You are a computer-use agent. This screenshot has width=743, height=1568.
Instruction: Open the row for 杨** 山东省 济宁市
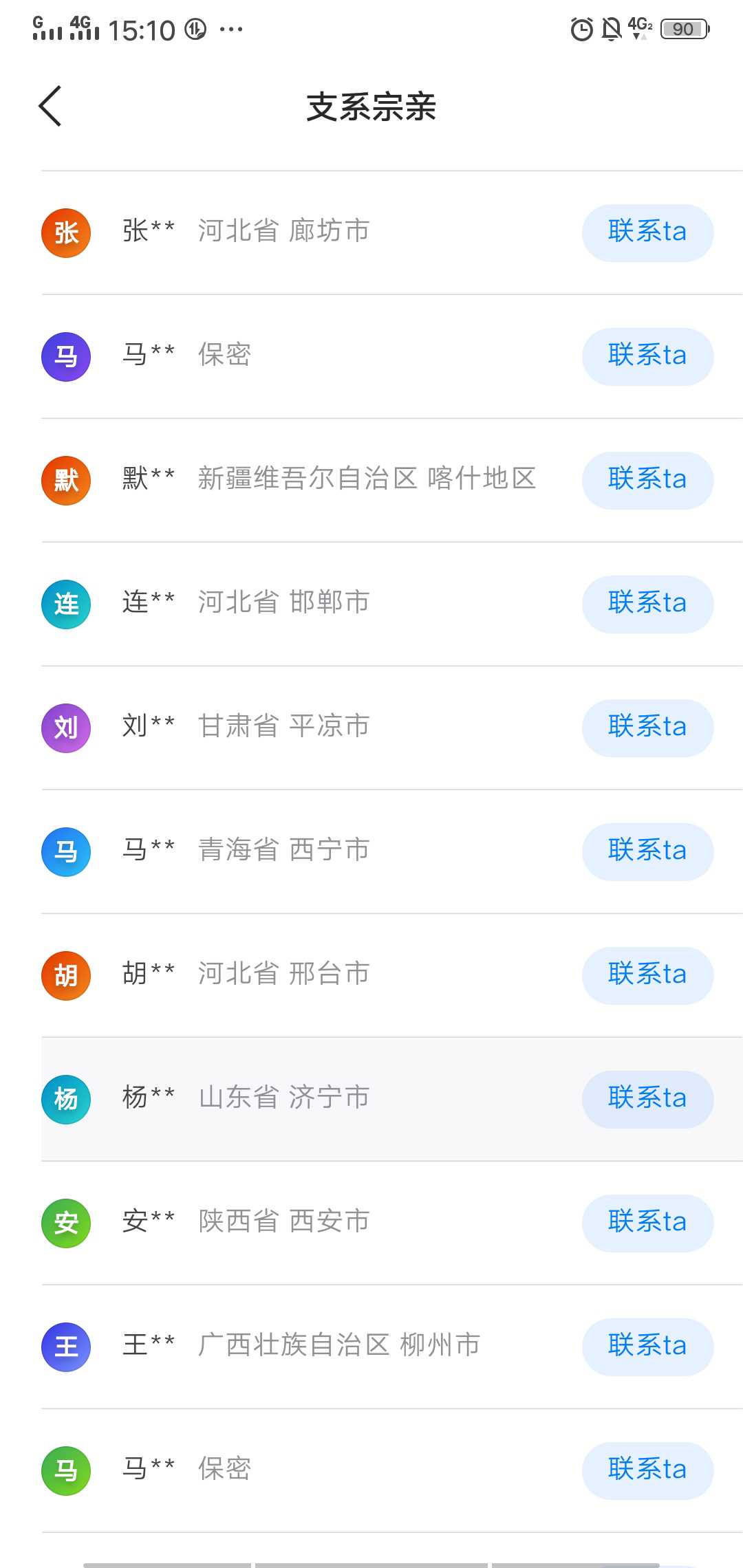392,1099
